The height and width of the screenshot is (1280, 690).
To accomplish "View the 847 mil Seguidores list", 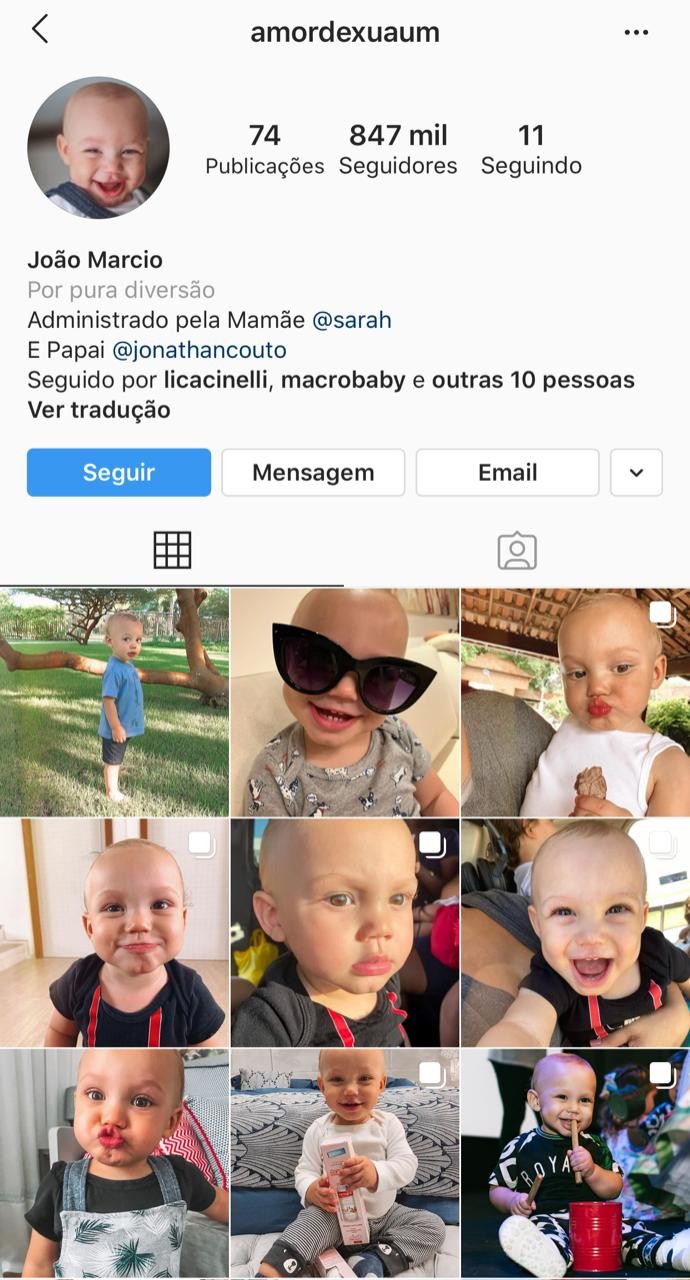I will [398, 149].
